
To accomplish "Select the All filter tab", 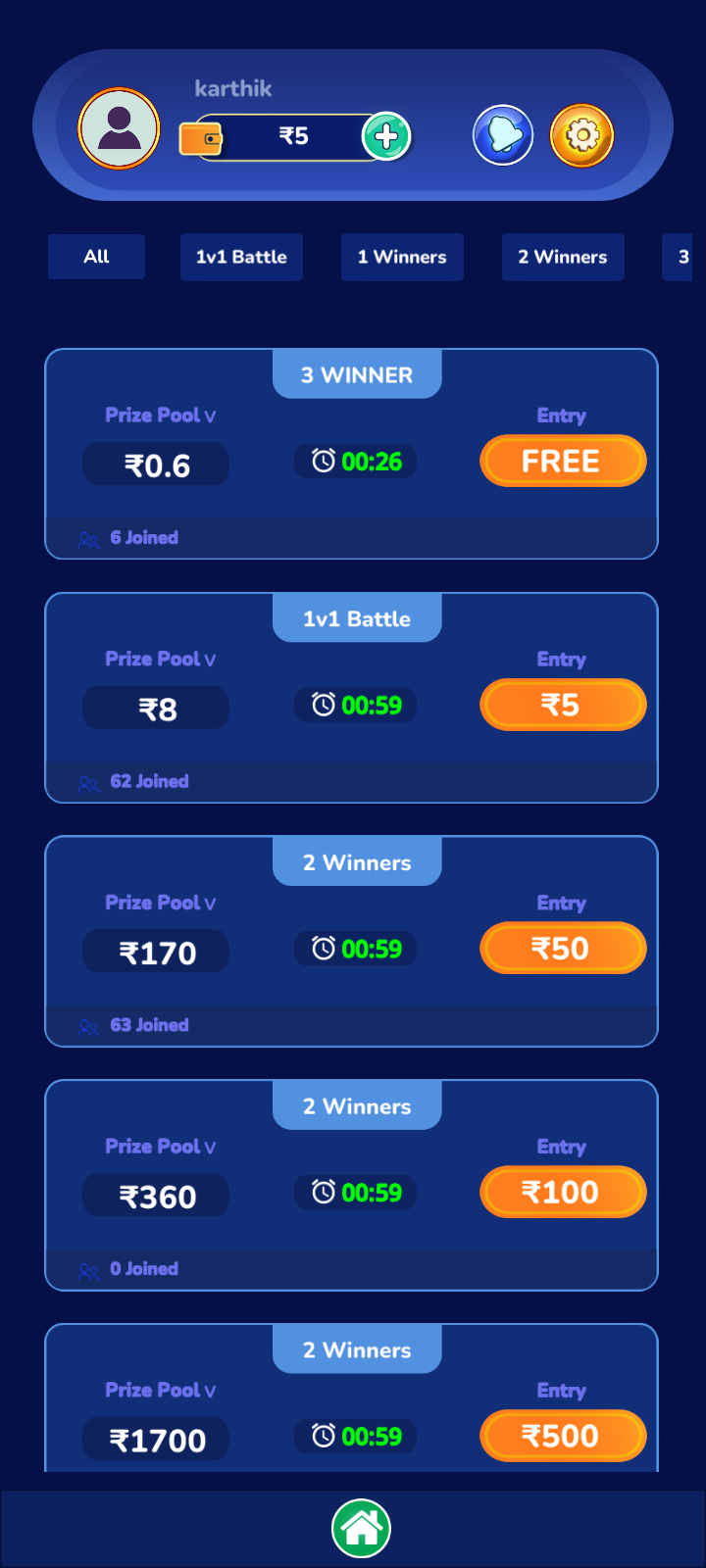I will [x=96, y=257].
